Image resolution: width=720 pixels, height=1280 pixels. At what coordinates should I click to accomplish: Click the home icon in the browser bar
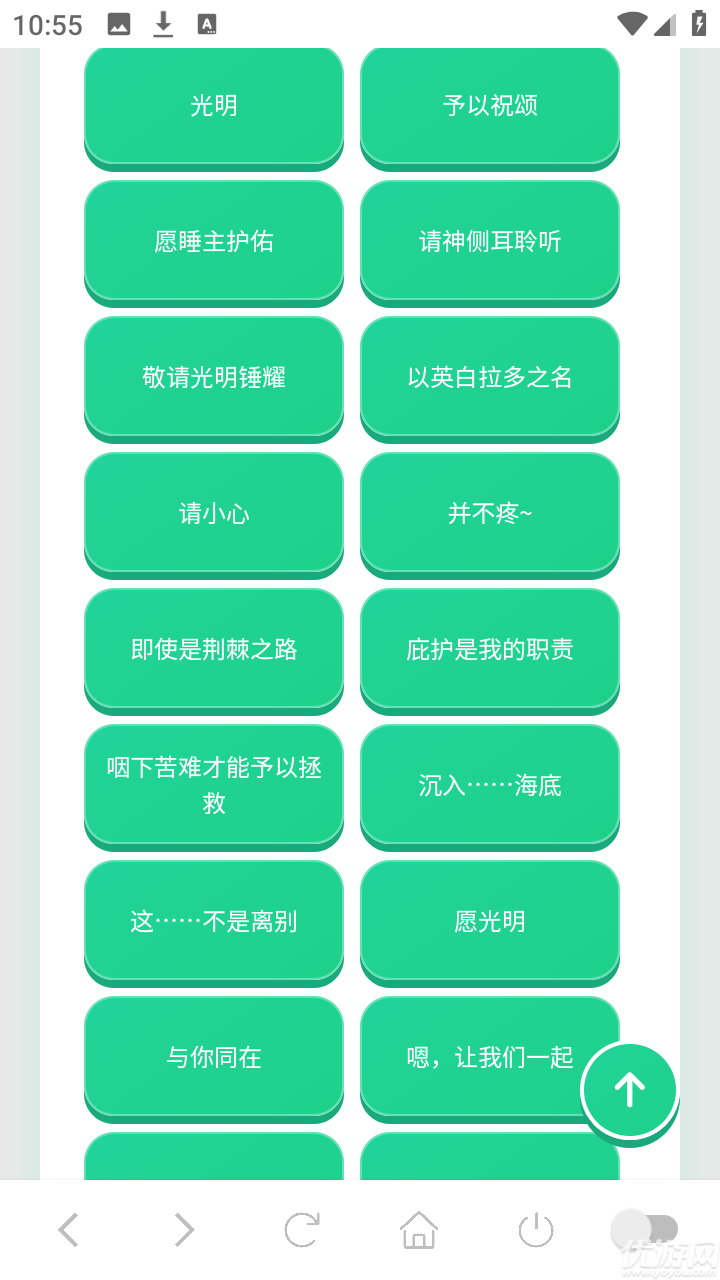(418, 1230)
